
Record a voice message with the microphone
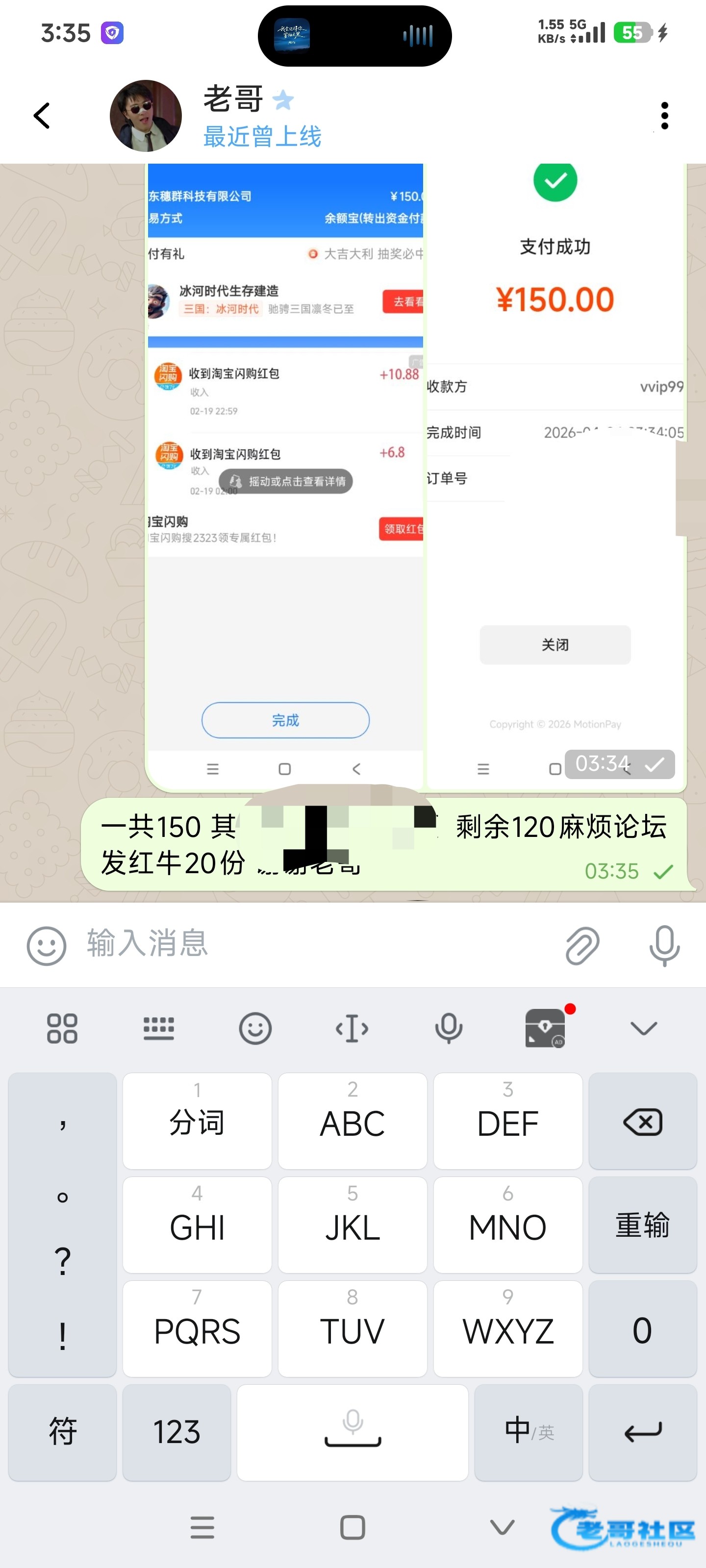[664, 945]
